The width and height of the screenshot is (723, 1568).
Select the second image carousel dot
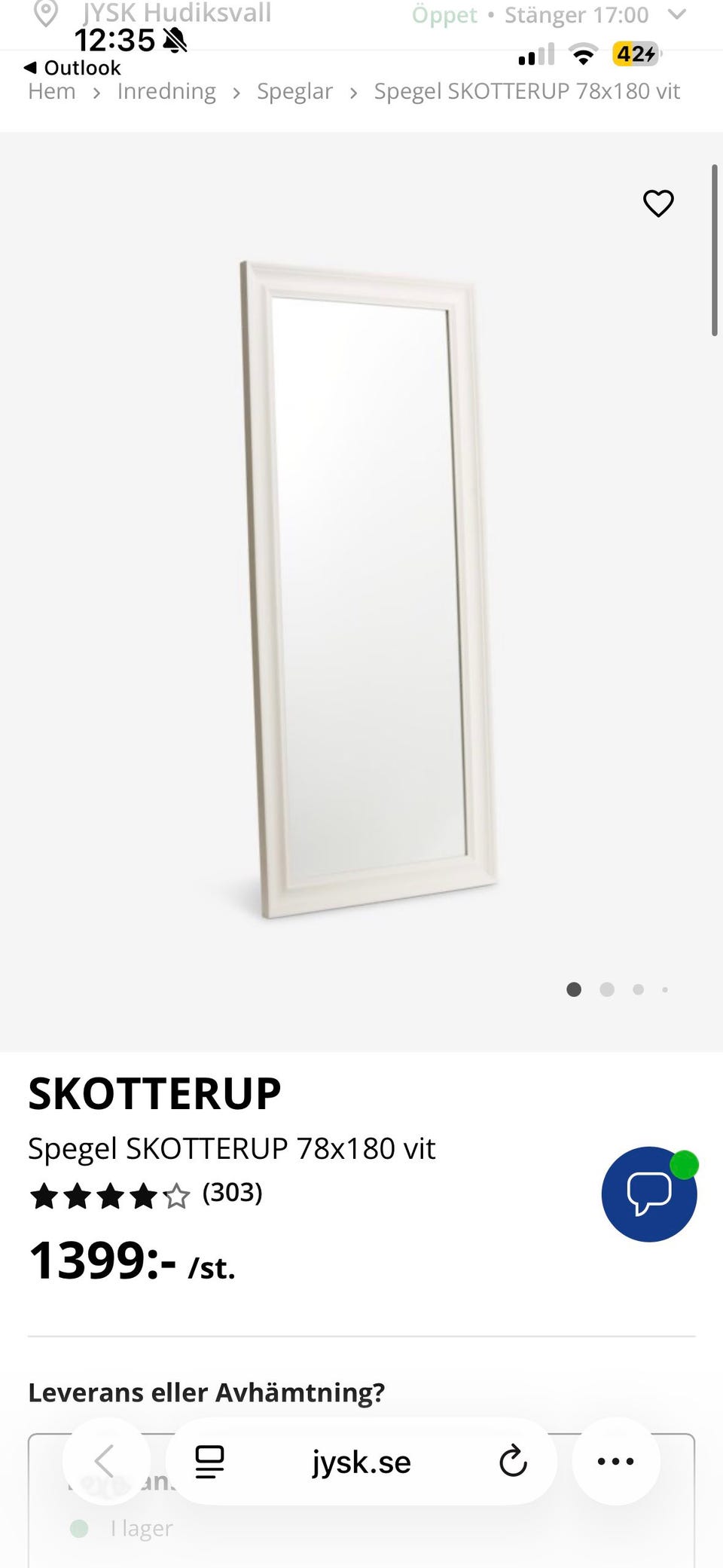tap(606, 989)
